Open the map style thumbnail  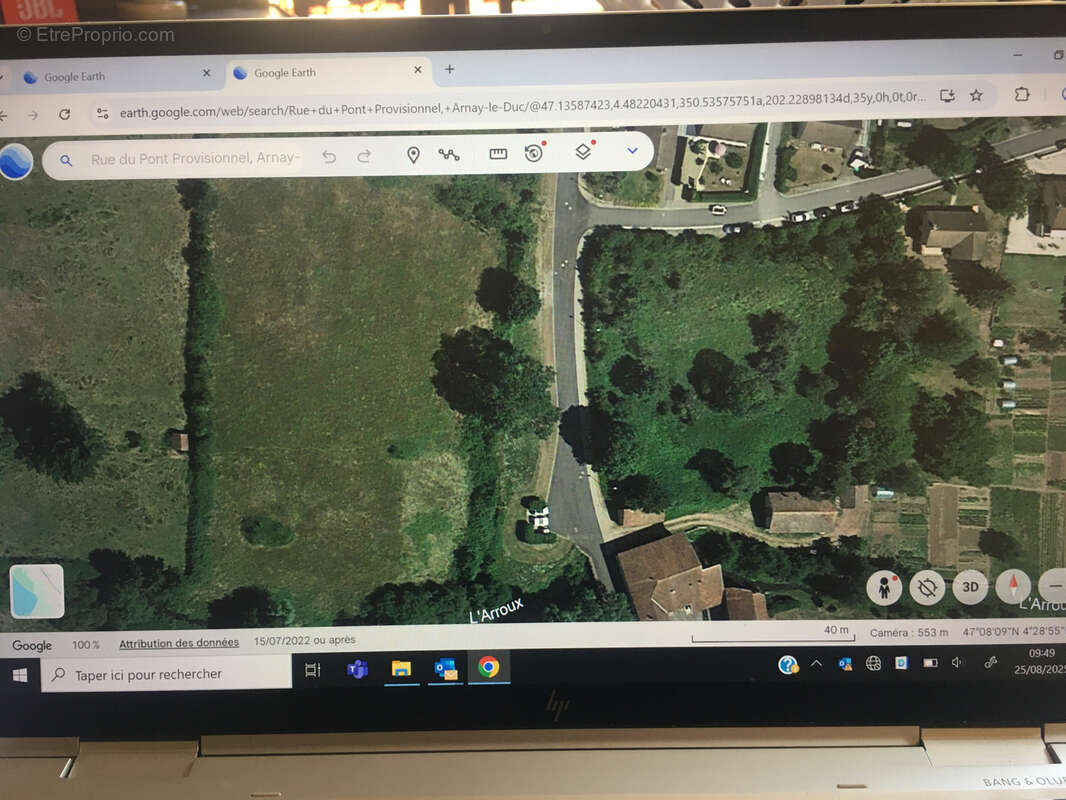pos(37,591)
